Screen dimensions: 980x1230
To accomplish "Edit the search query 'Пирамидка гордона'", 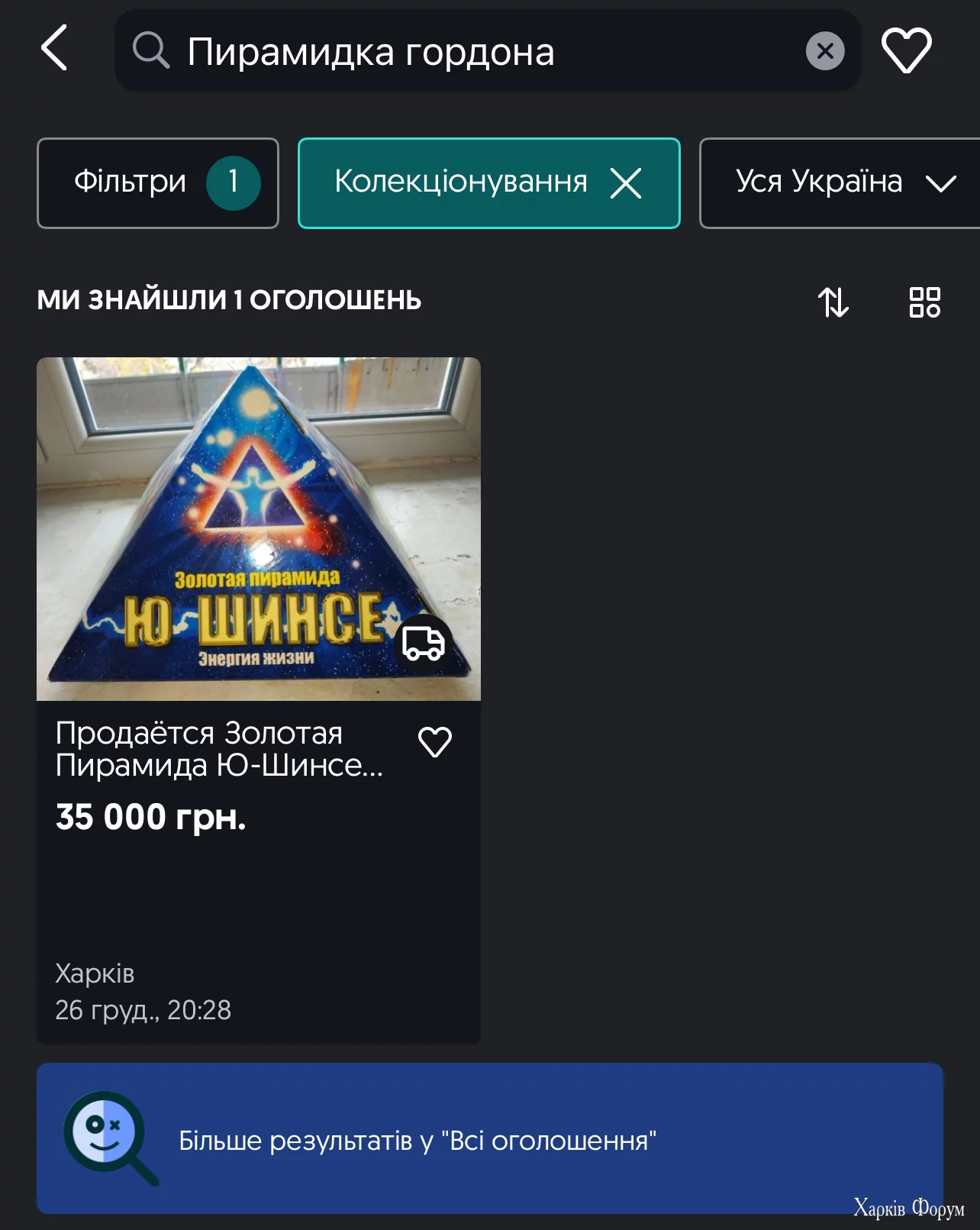I will point(458,52).
